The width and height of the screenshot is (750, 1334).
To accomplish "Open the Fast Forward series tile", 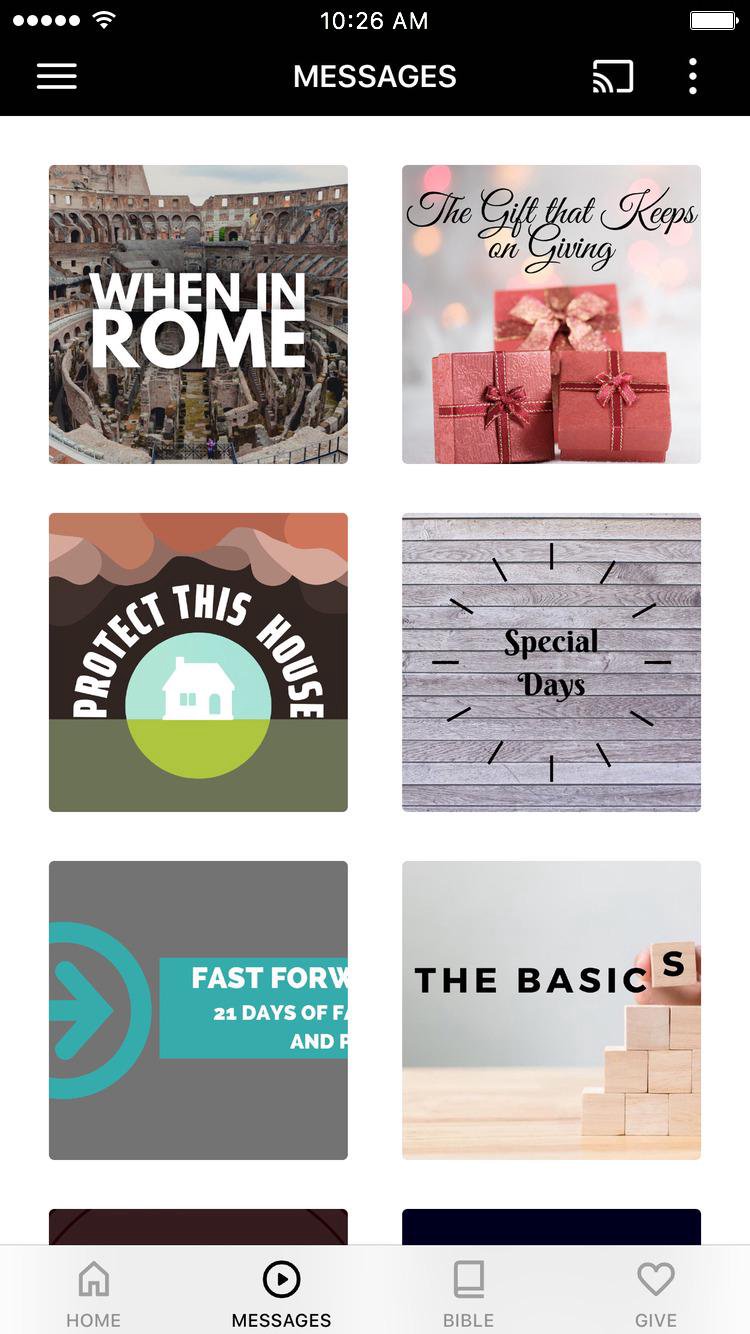I will pyautogui.click(x=198, y=1010).
